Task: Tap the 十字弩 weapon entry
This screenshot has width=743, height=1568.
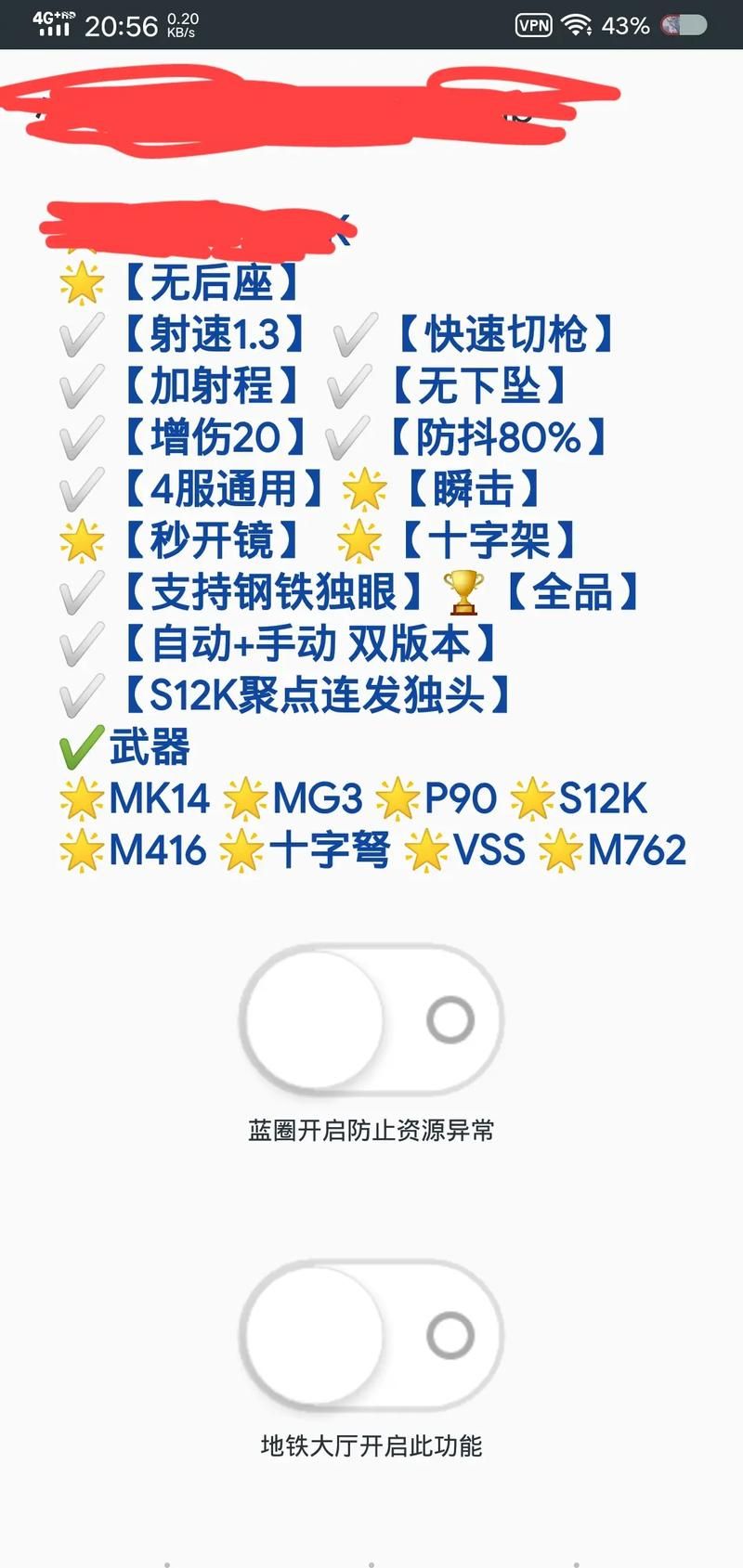Action: point(330,849)
